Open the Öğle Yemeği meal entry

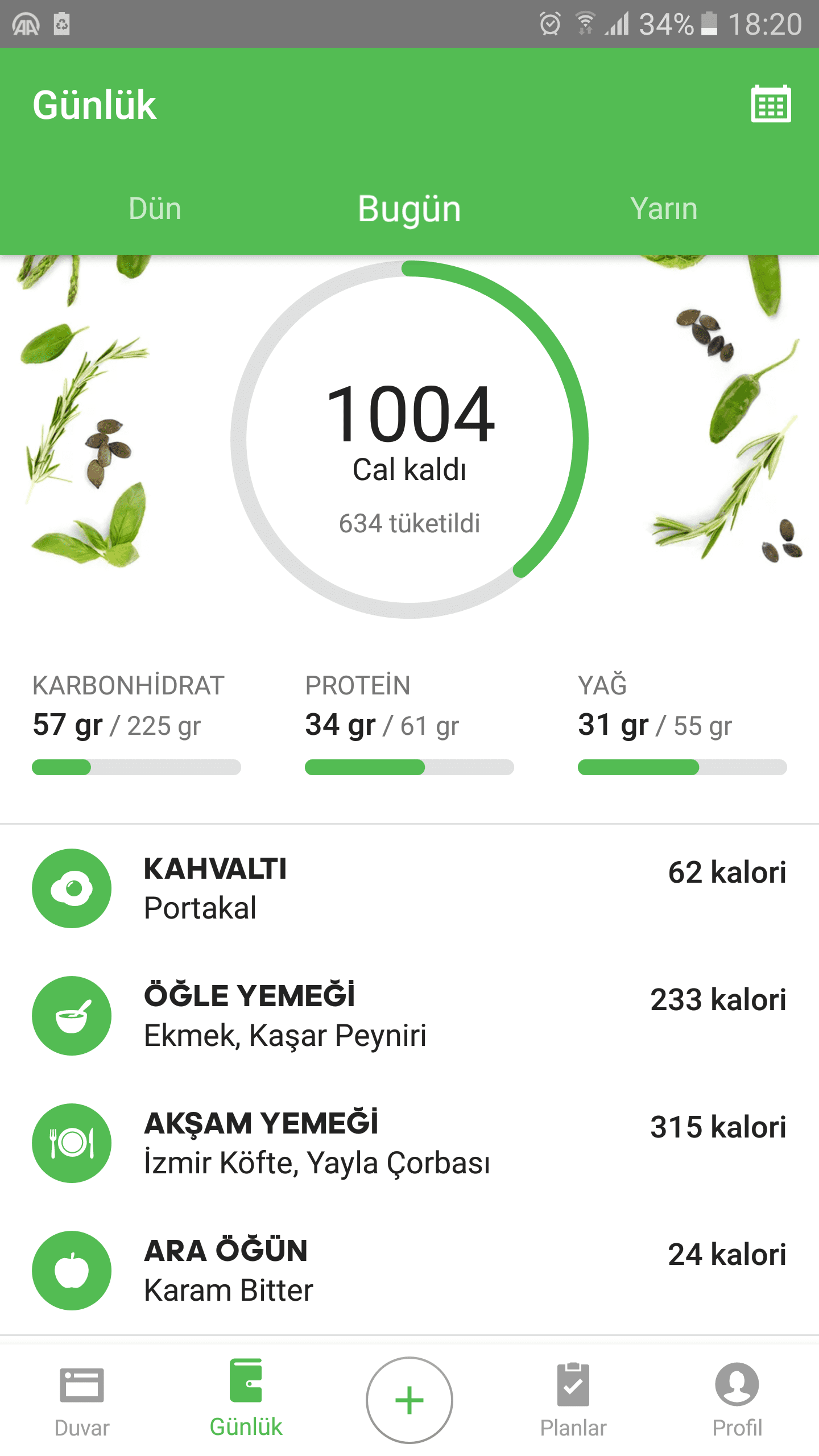[x=409, y=1015]
